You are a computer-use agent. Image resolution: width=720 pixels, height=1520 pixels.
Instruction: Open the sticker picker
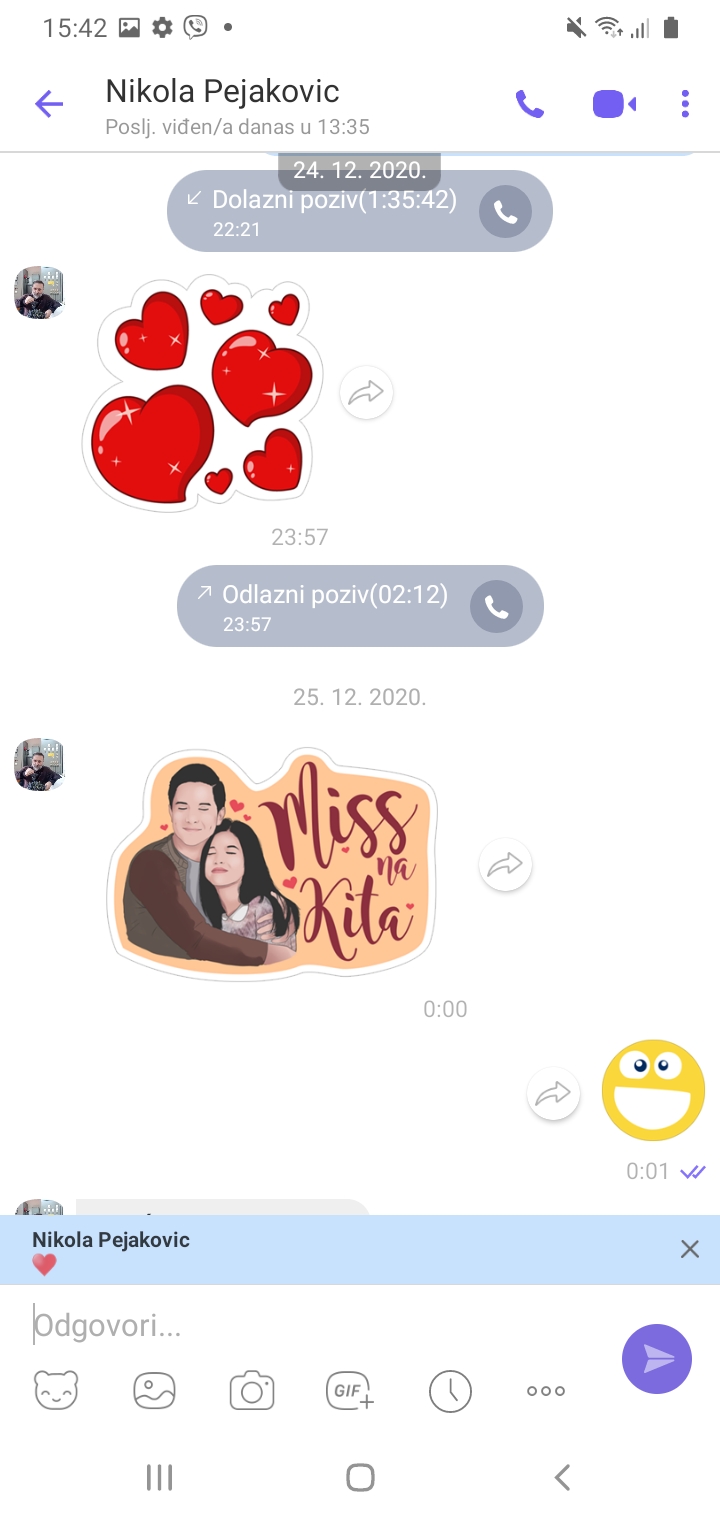pos(56,1391)
